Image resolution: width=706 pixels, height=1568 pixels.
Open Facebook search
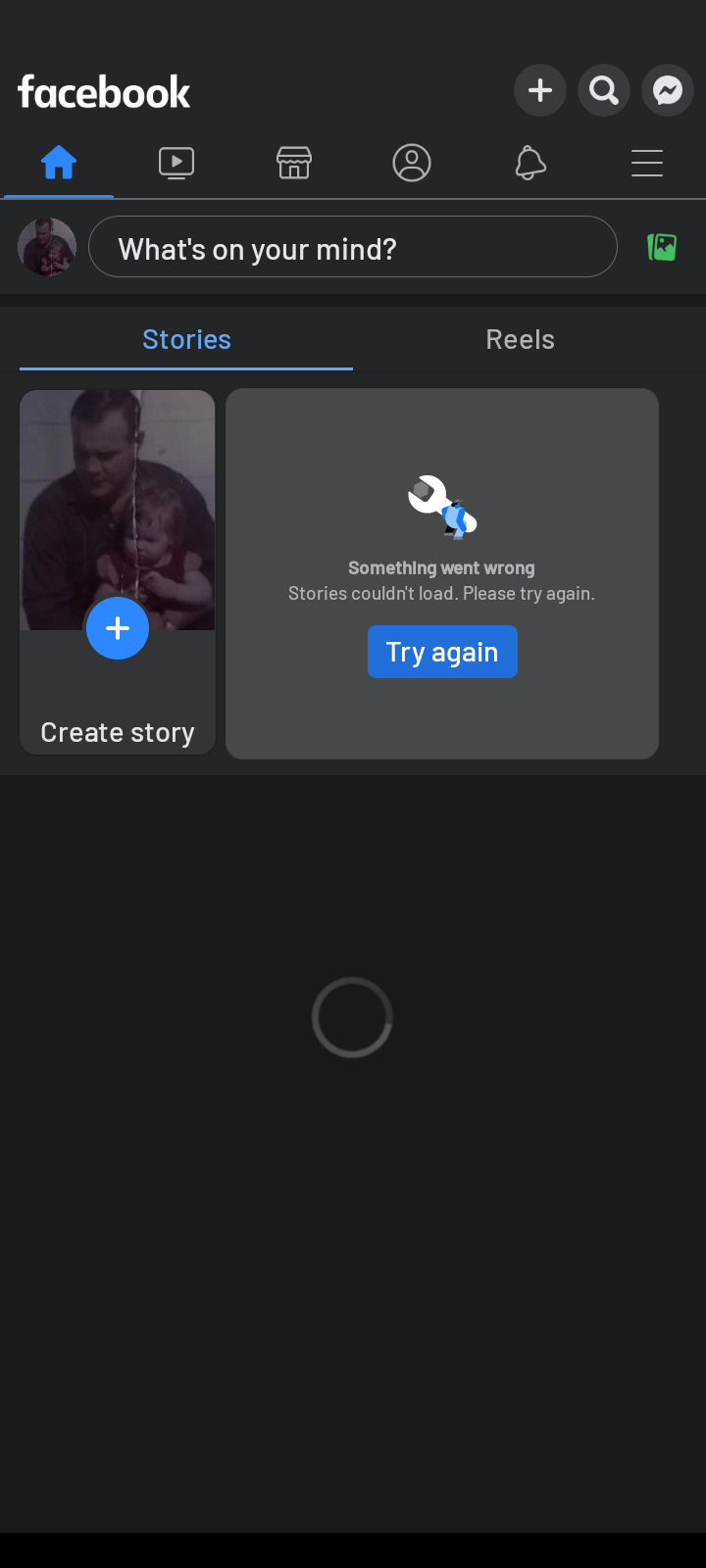point(604,91)
